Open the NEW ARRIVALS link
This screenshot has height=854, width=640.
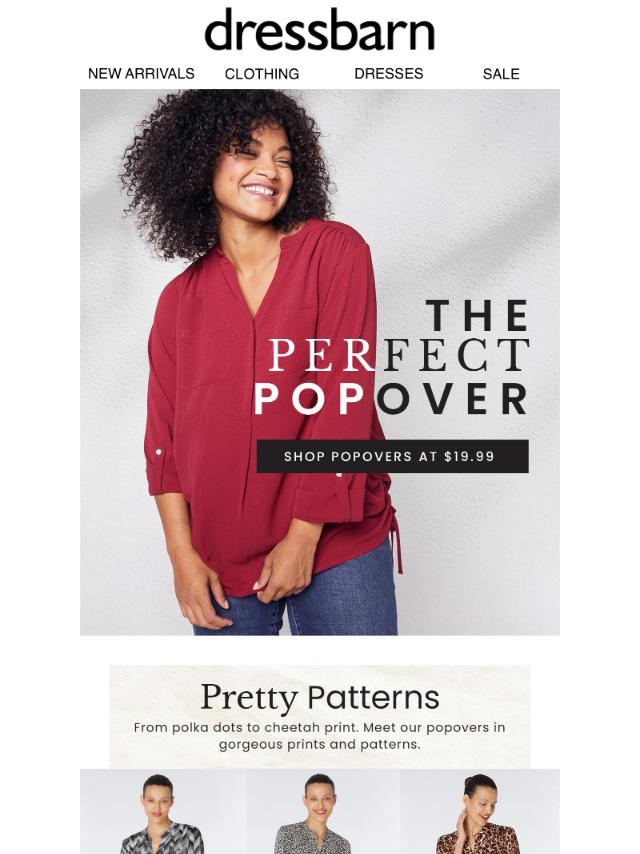[141, 74]
